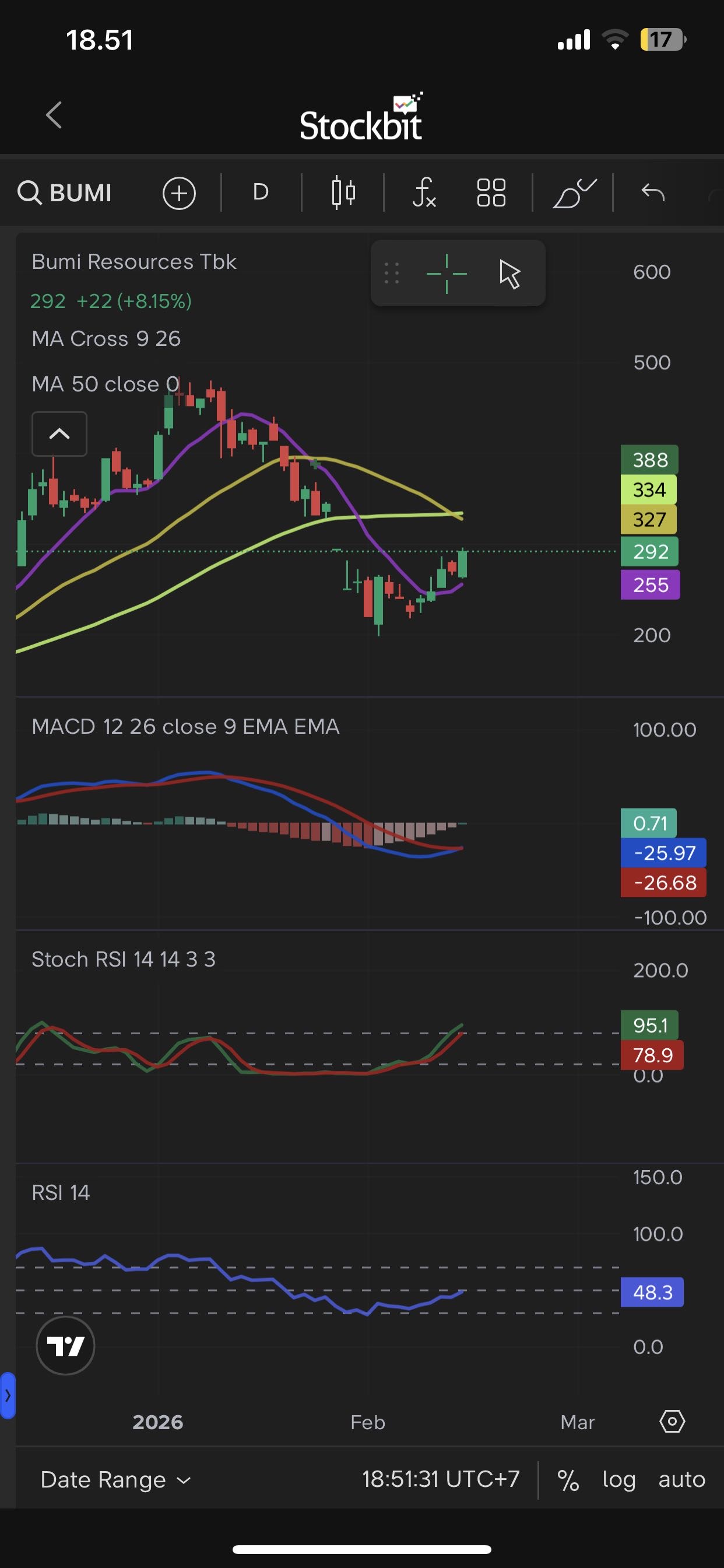Toggle the auto scale mode

click(681, 1480)
